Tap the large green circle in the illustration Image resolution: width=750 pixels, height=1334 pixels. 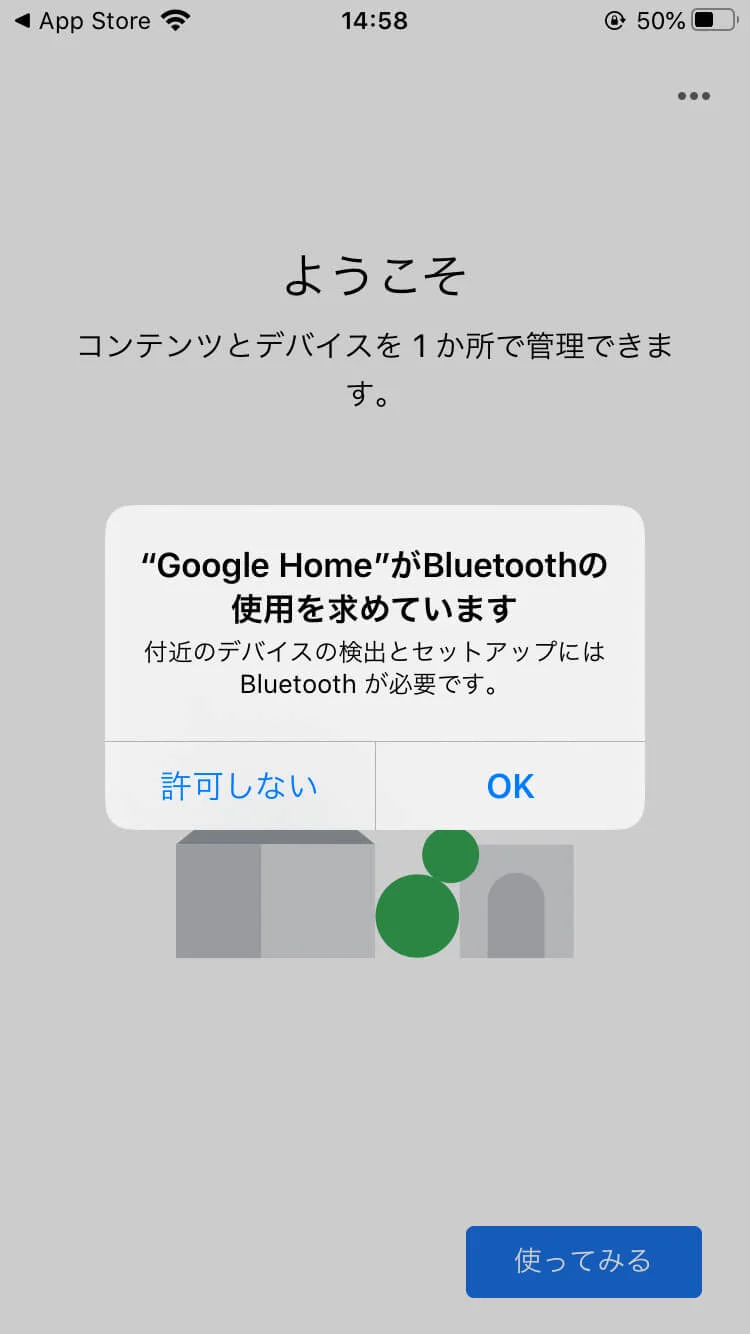(x=416, y=916)
